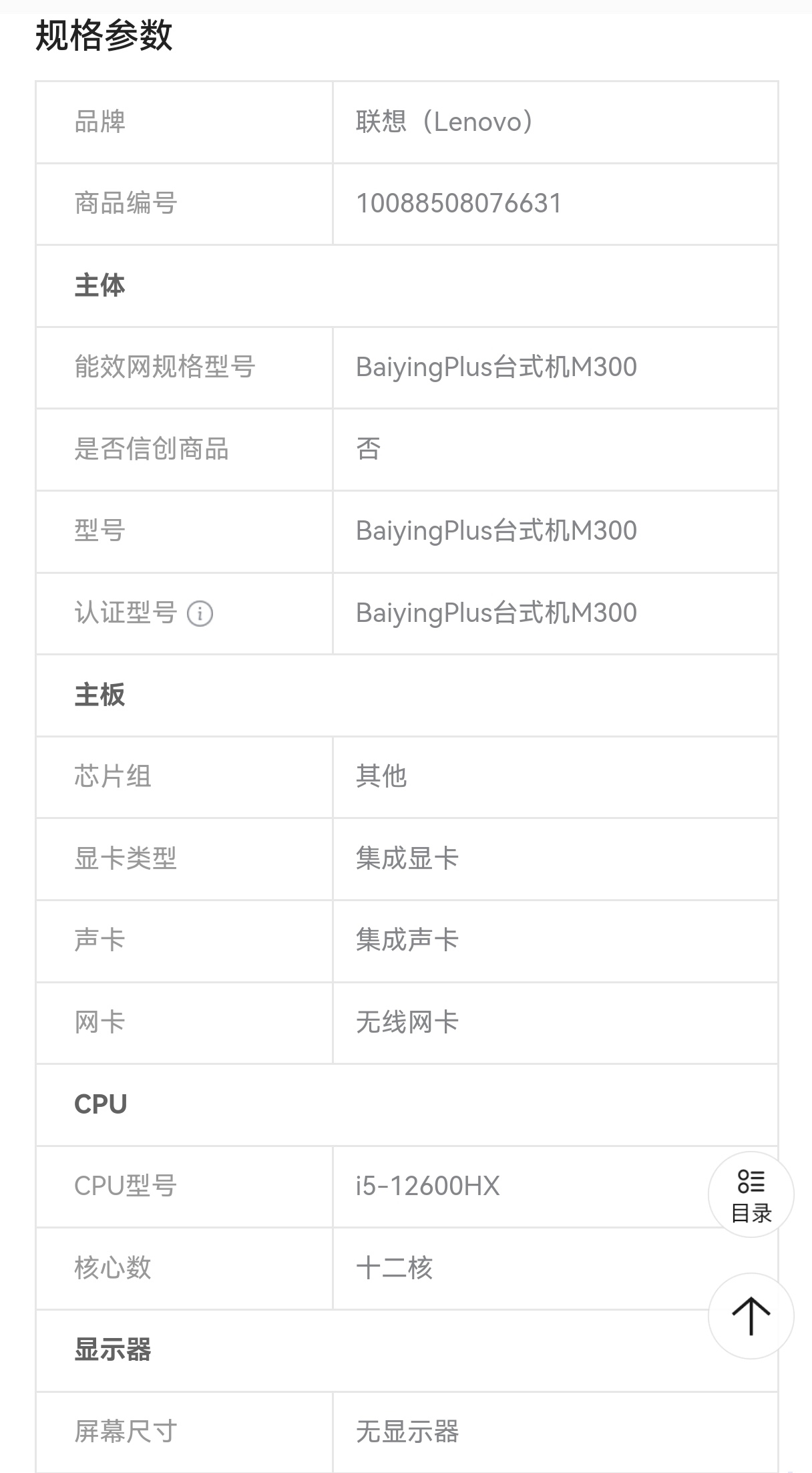Viewport: 812px width, 1473px height.
Task: Tap the back-to-top arrow button
Action: tap(751, 1315)
